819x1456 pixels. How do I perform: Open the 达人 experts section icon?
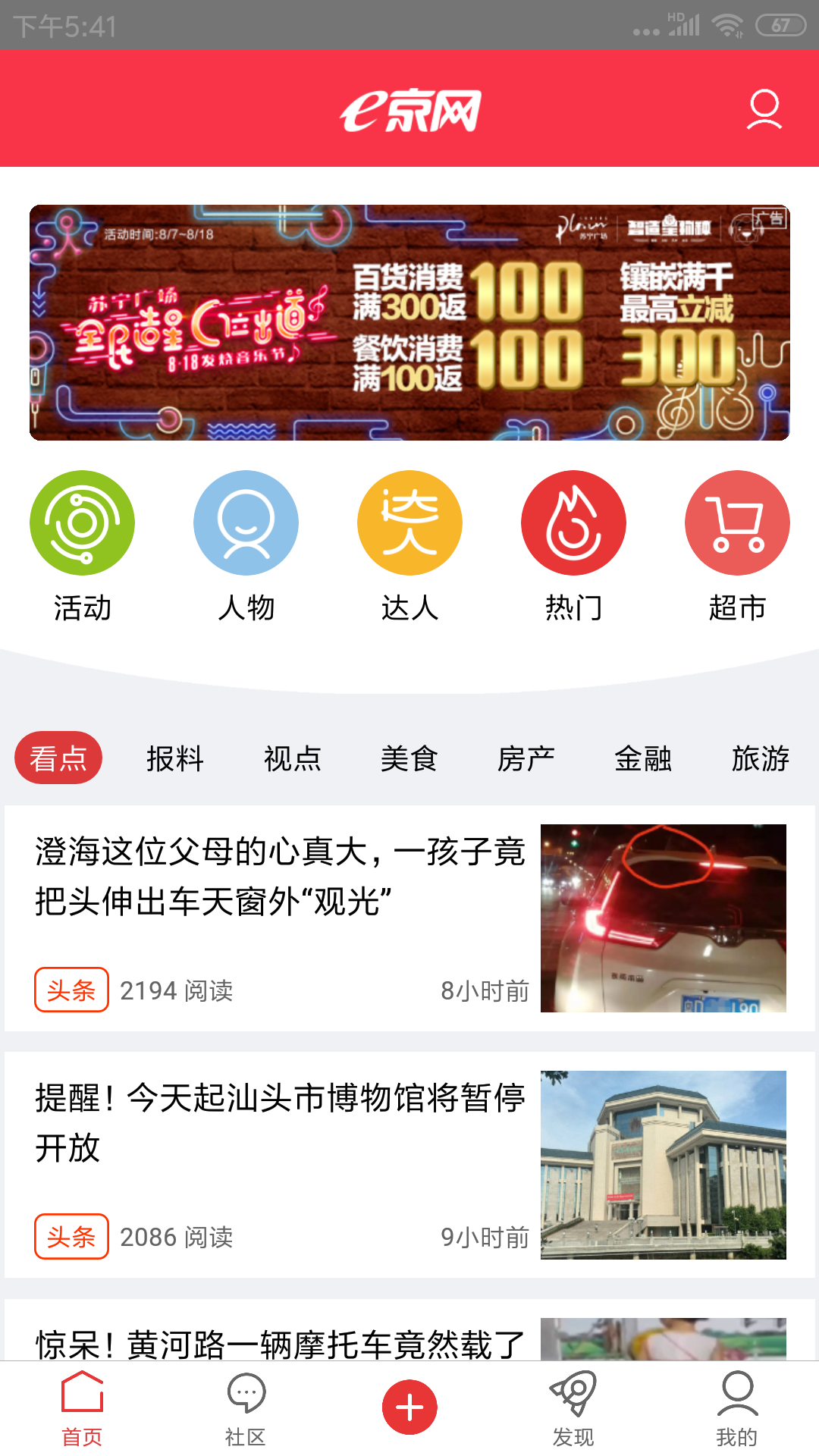coord(409,523)
